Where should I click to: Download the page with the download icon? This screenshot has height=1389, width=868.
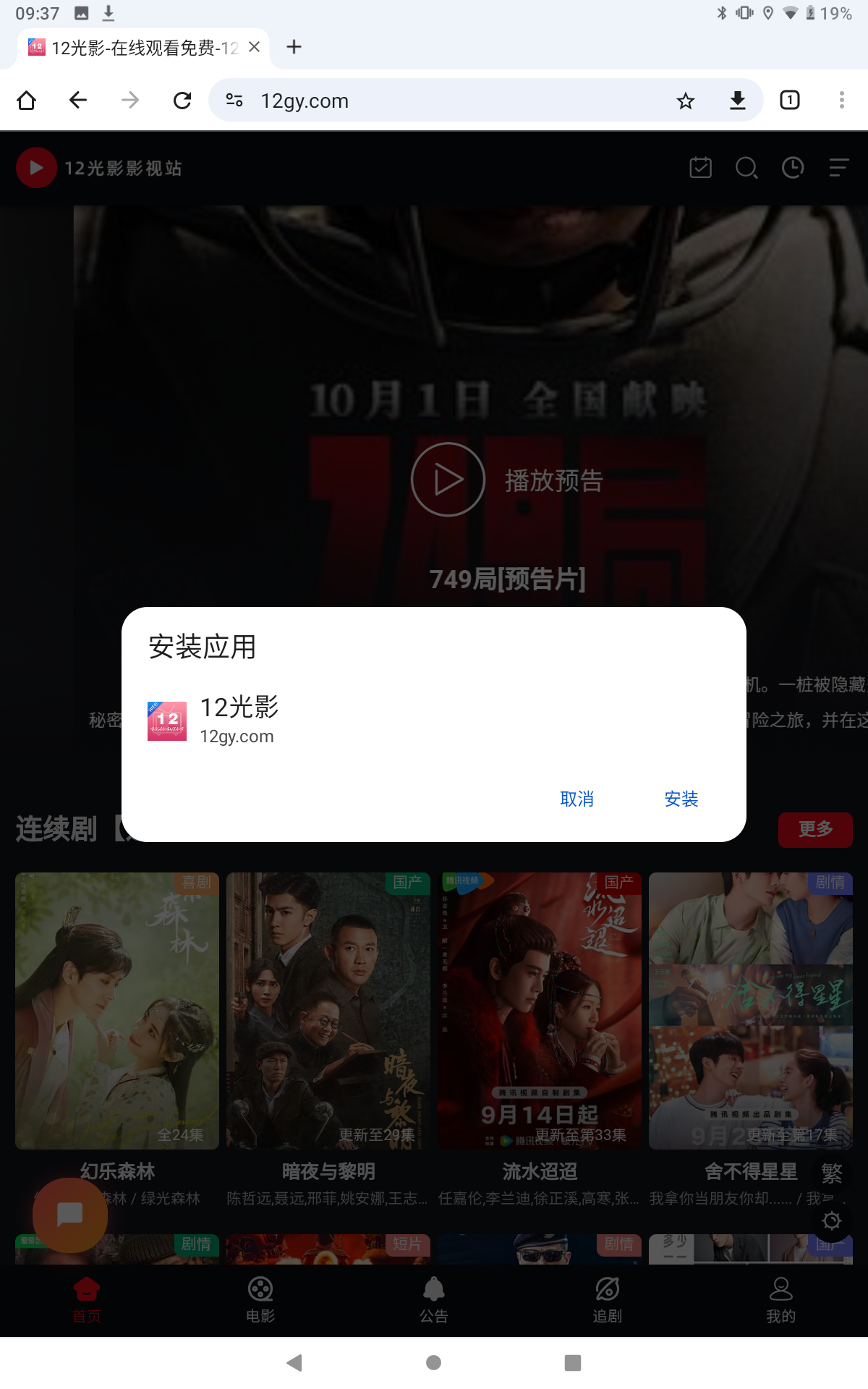737,101
